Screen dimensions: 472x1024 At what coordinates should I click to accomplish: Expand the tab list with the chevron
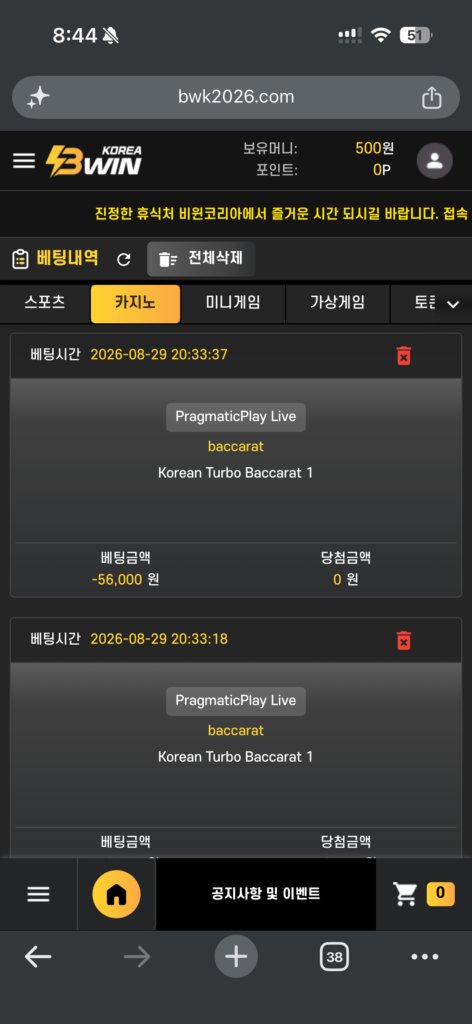452,304
